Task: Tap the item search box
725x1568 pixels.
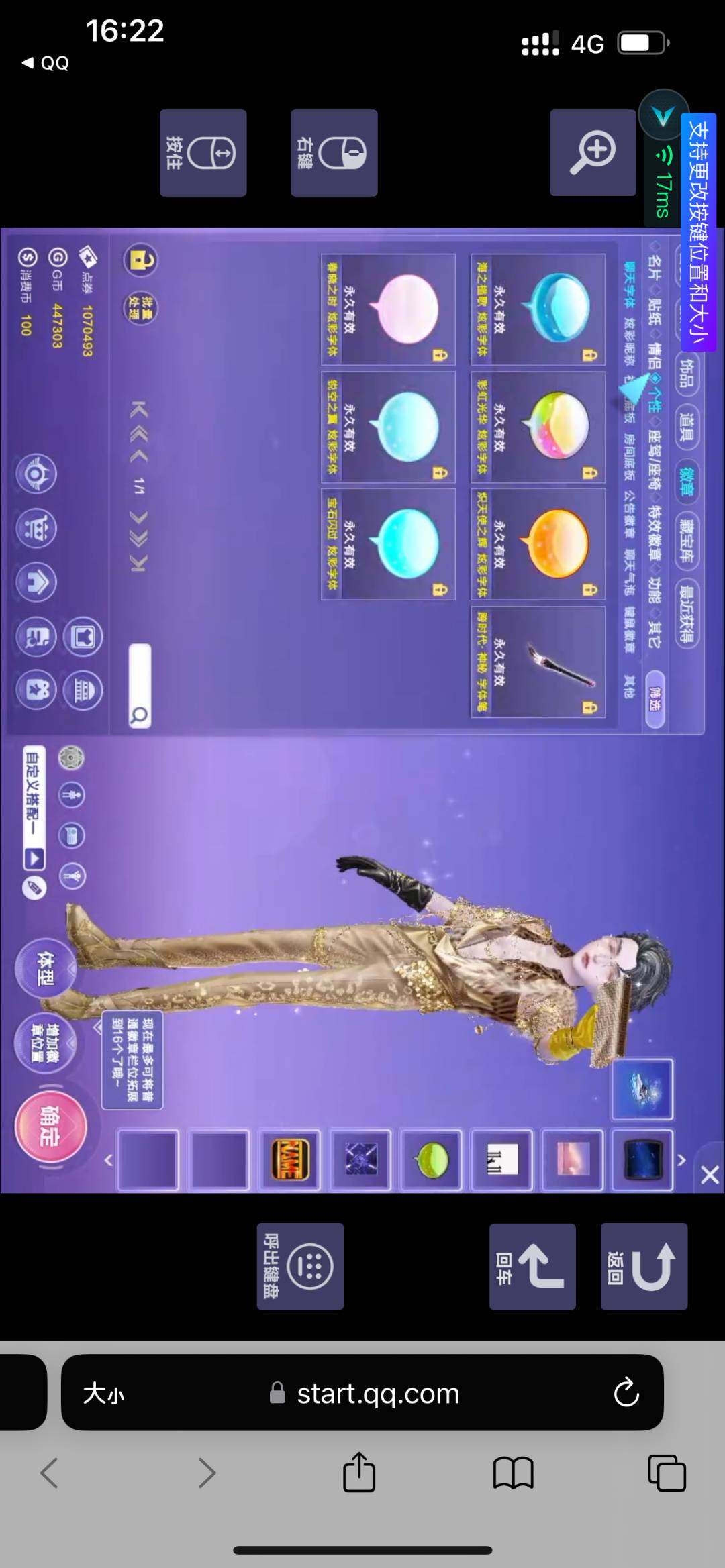Action: coord(140,684)
